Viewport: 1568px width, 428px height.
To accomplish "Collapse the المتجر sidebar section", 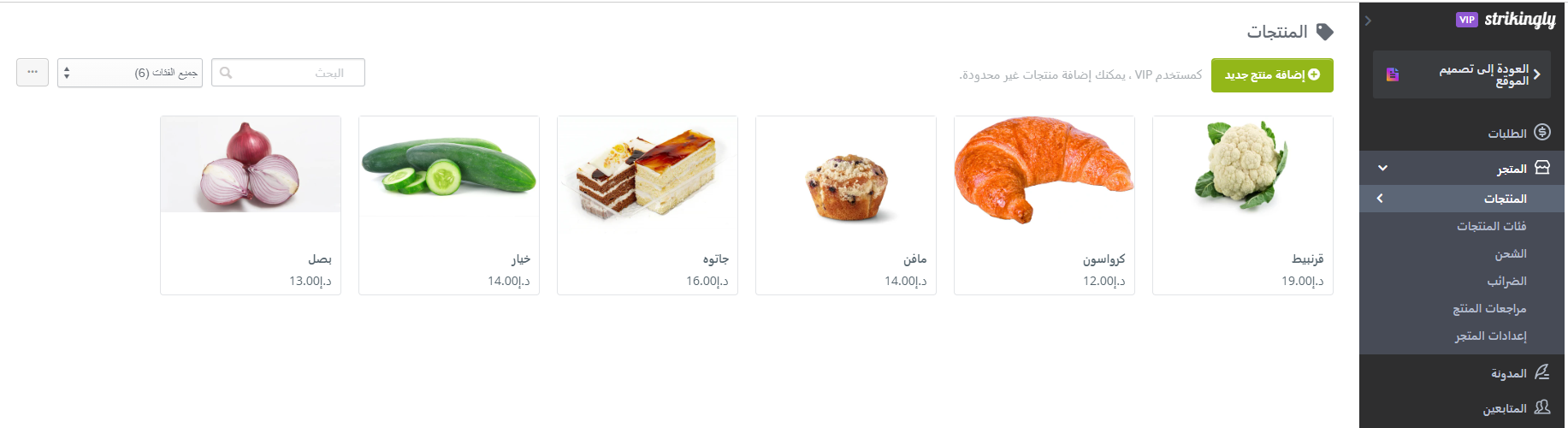I will [x=1382, y=169].
